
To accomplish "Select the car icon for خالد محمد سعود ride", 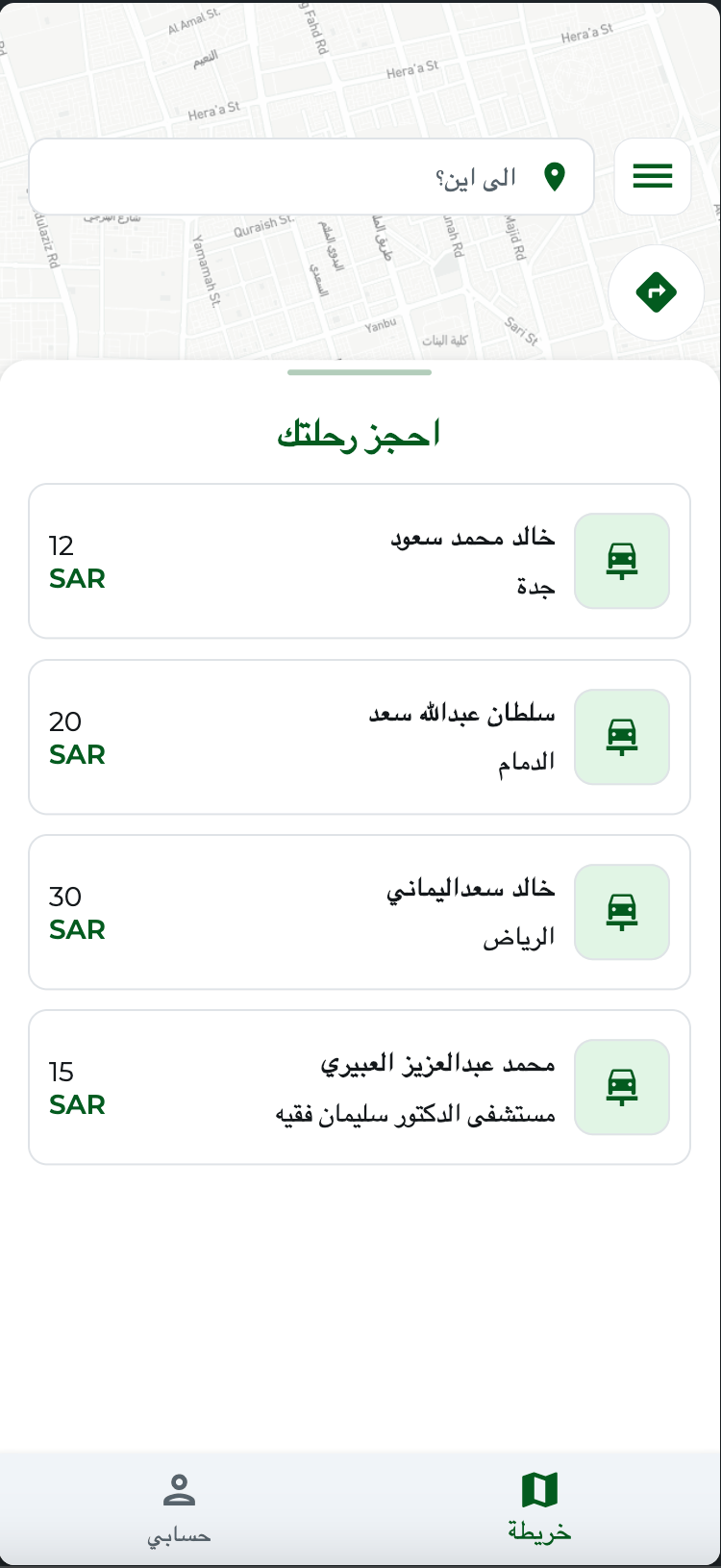I will coord(622,561).
